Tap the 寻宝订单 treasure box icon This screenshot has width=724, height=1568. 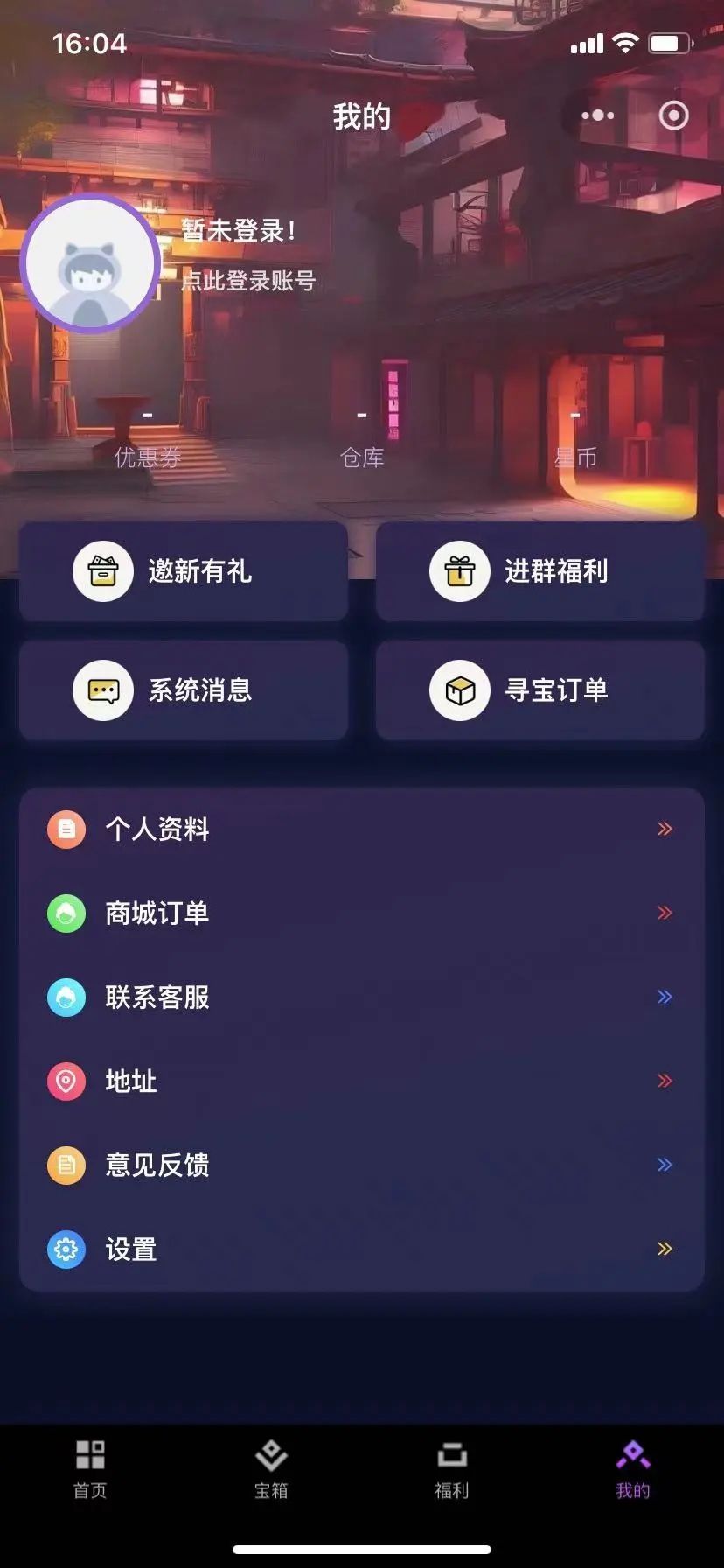tap(459, 690)
